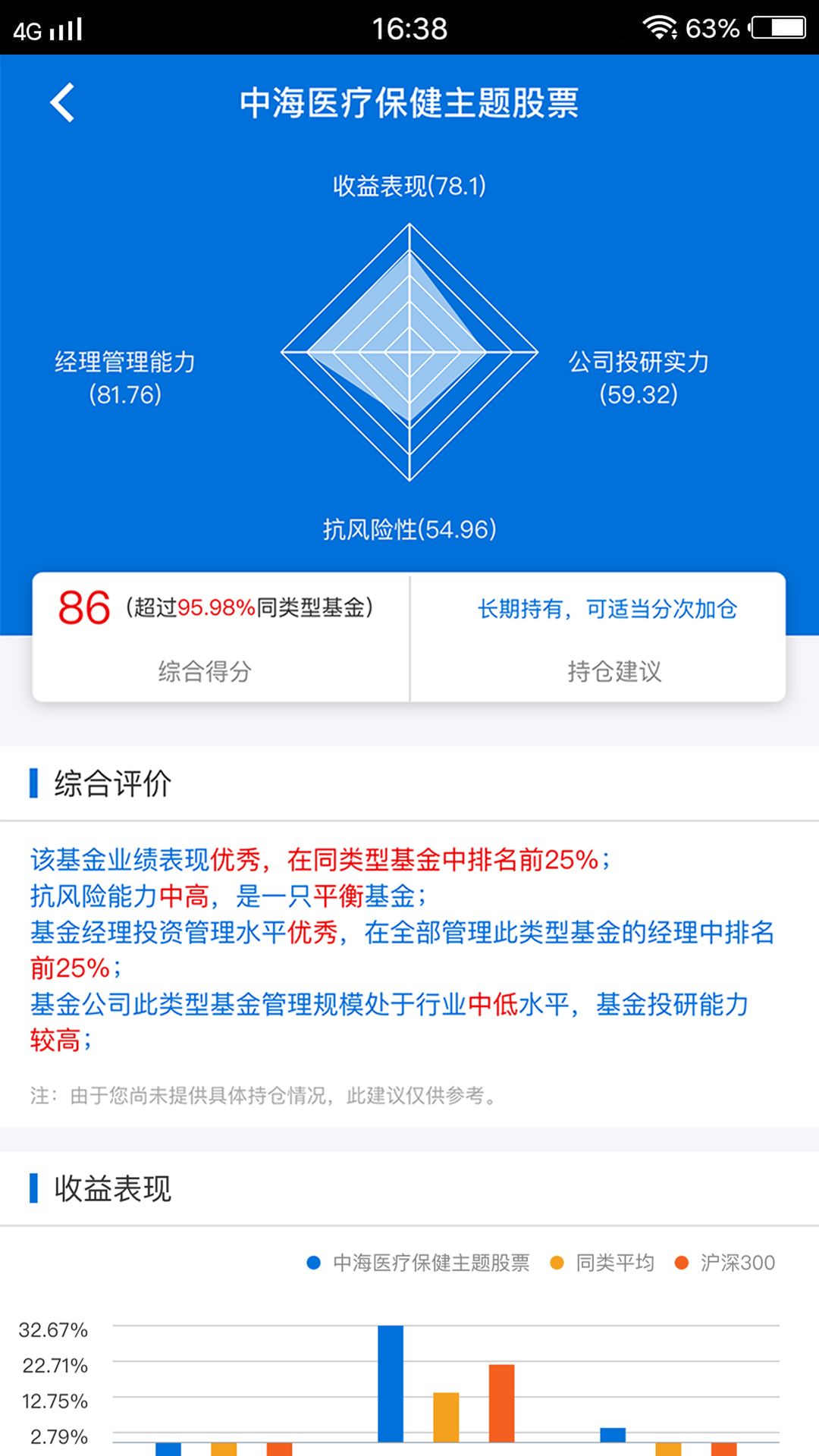
Task: Tap the back arrow to return
Action: [61, 102]
